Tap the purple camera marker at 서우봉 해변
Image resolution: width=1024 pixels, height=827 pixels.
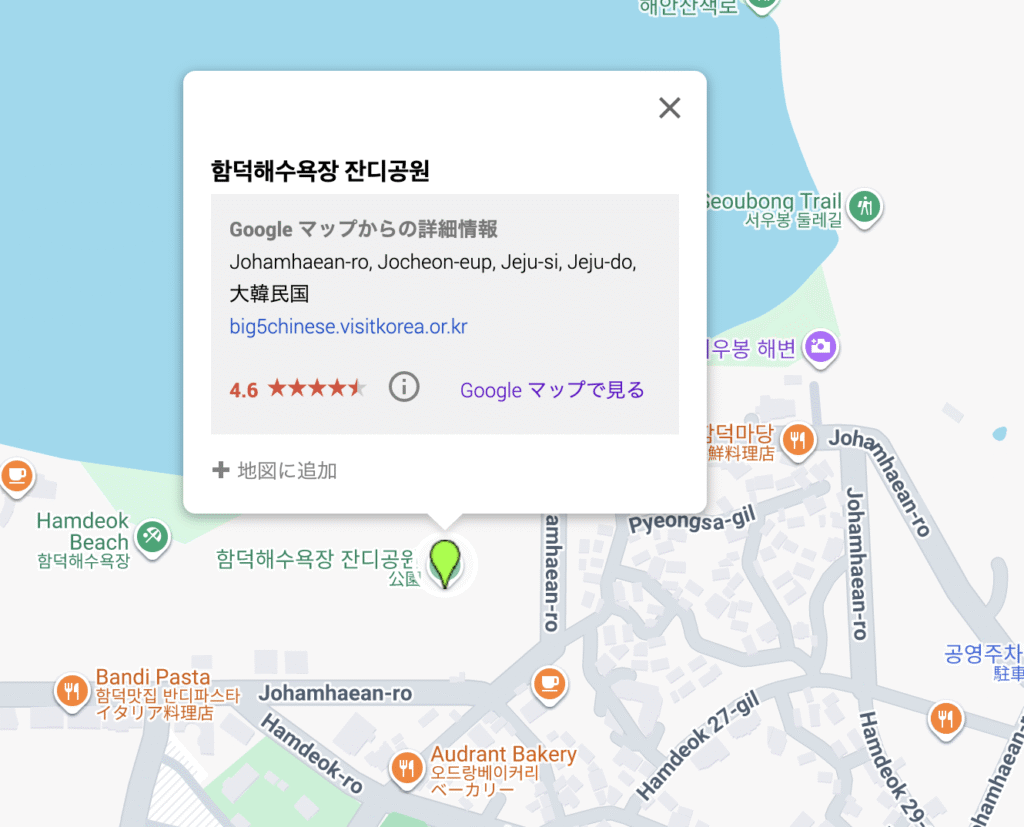click(821, 347)
